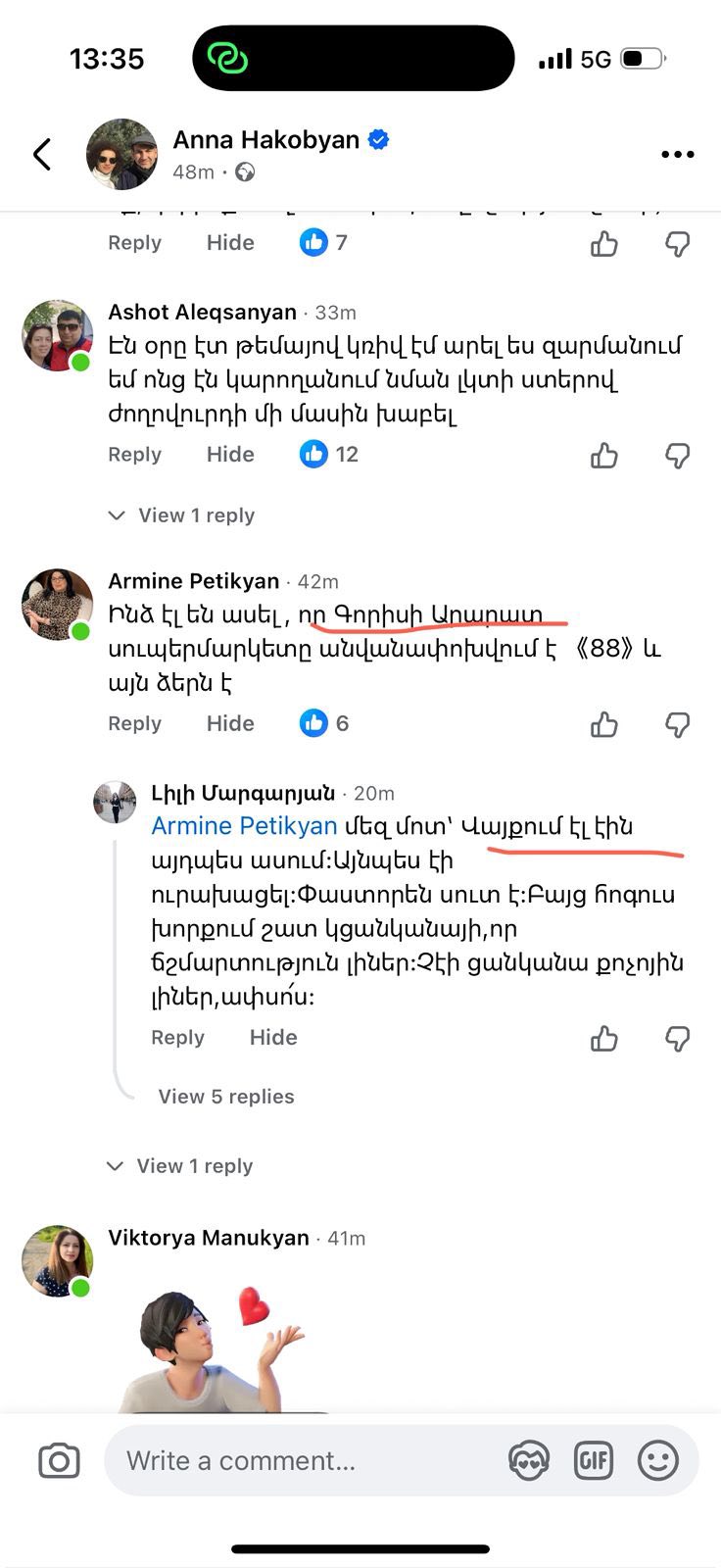Open the camera to attach a photo
The width and height of the screenshot is (721, 1568).
click(x=59, y=1461)
